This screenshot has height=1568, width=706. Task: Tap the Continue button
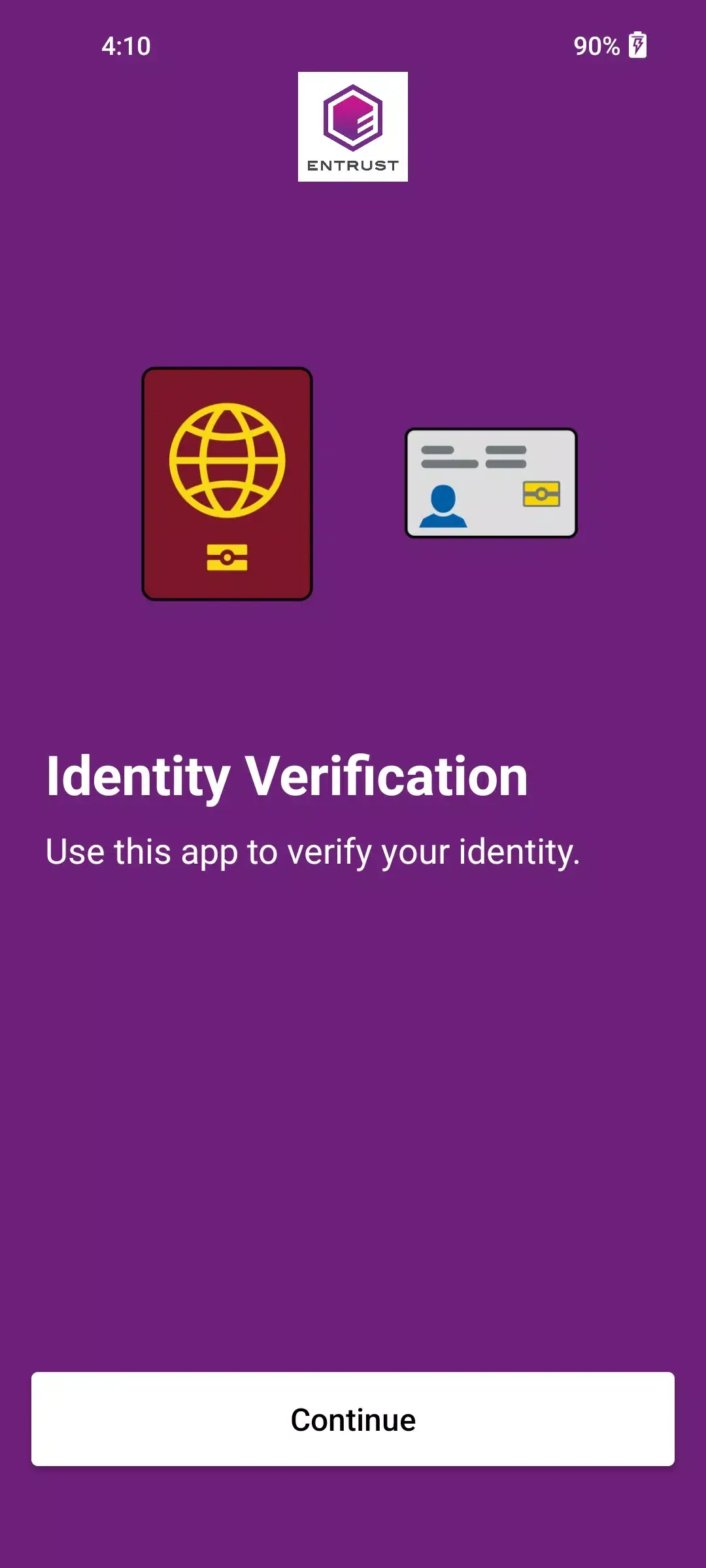353,1419
